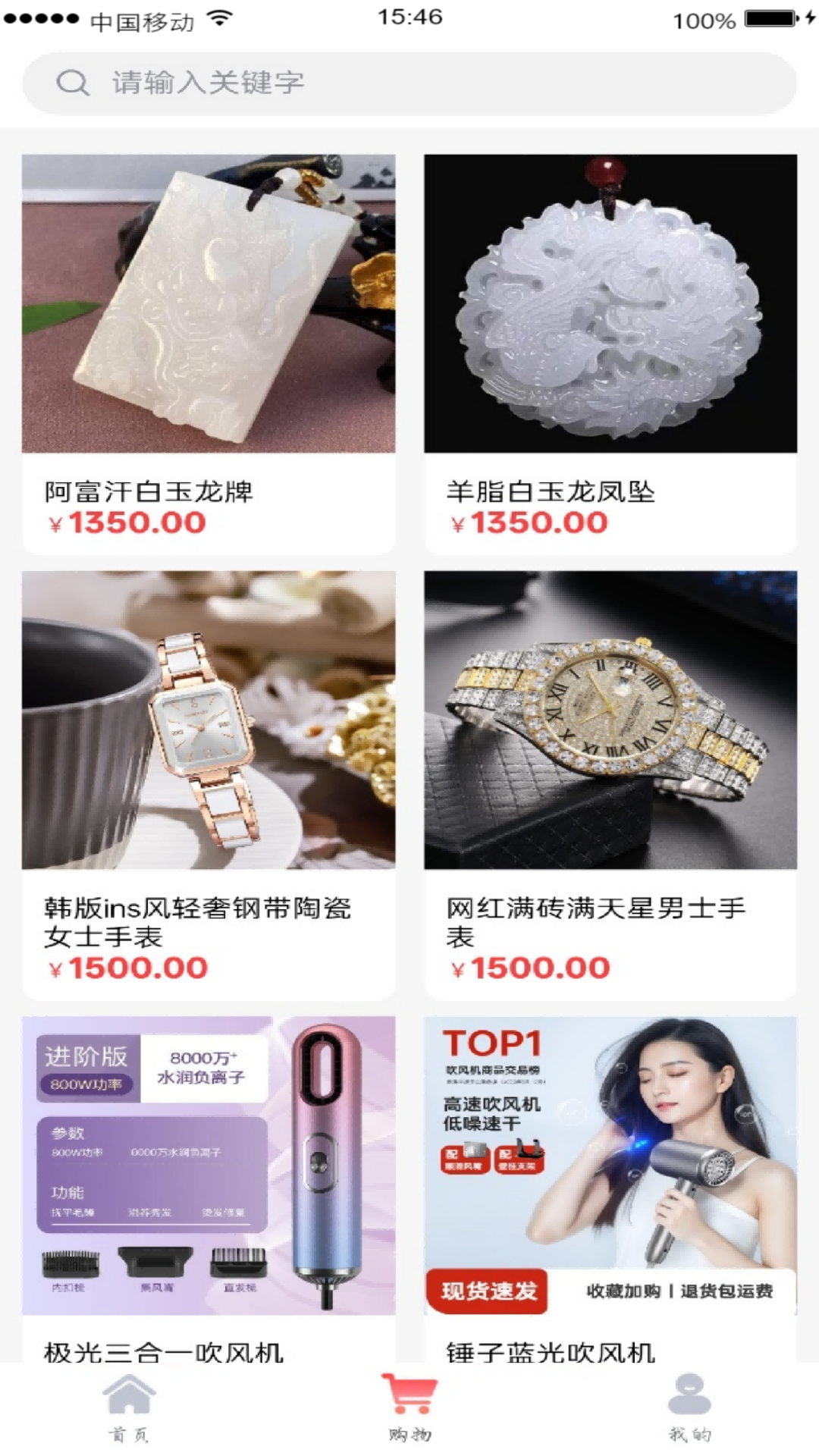Switch to the 我的 tab
Screen dimensions: 819x1456
coord(688,1410)
